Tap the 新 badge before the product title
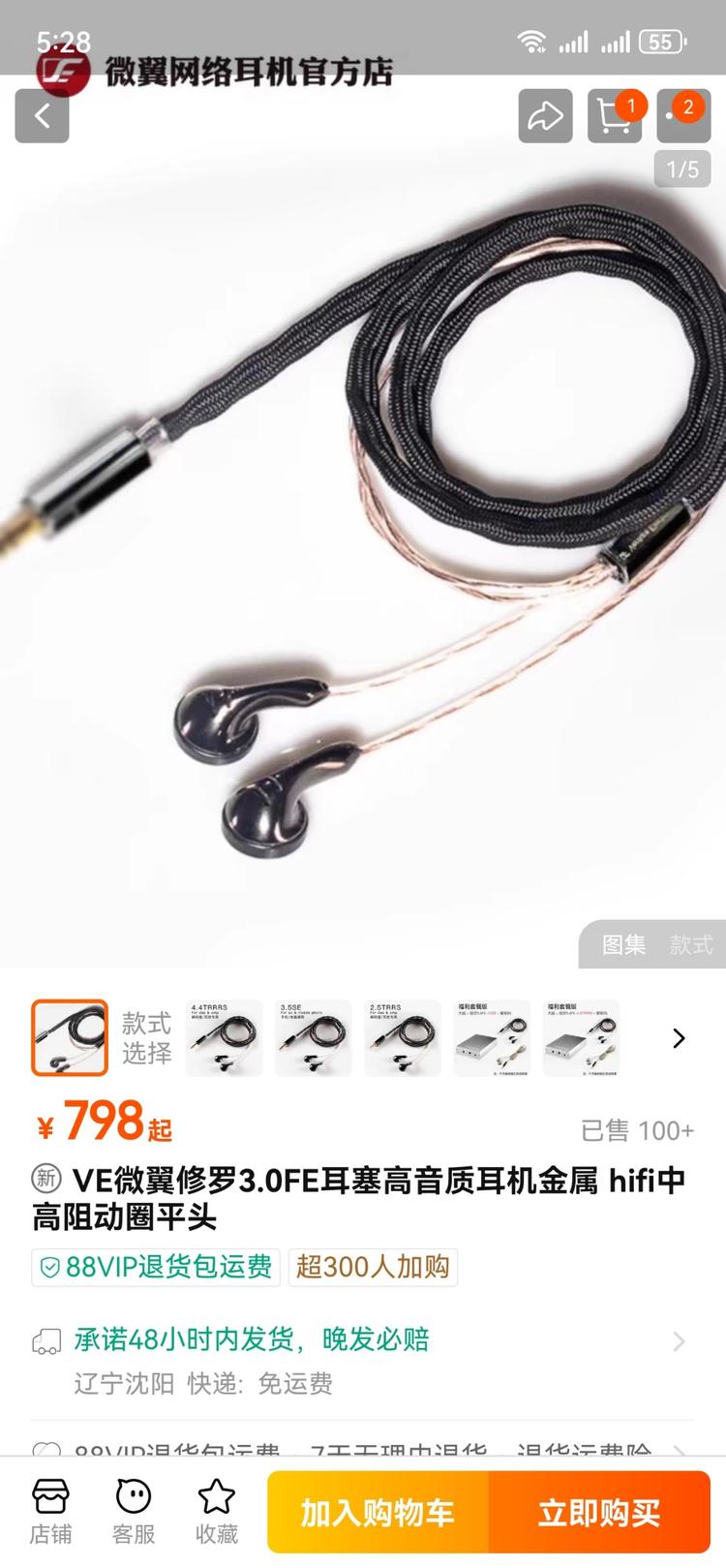Screen dimensions: 726x1568 click(48, 1178)
